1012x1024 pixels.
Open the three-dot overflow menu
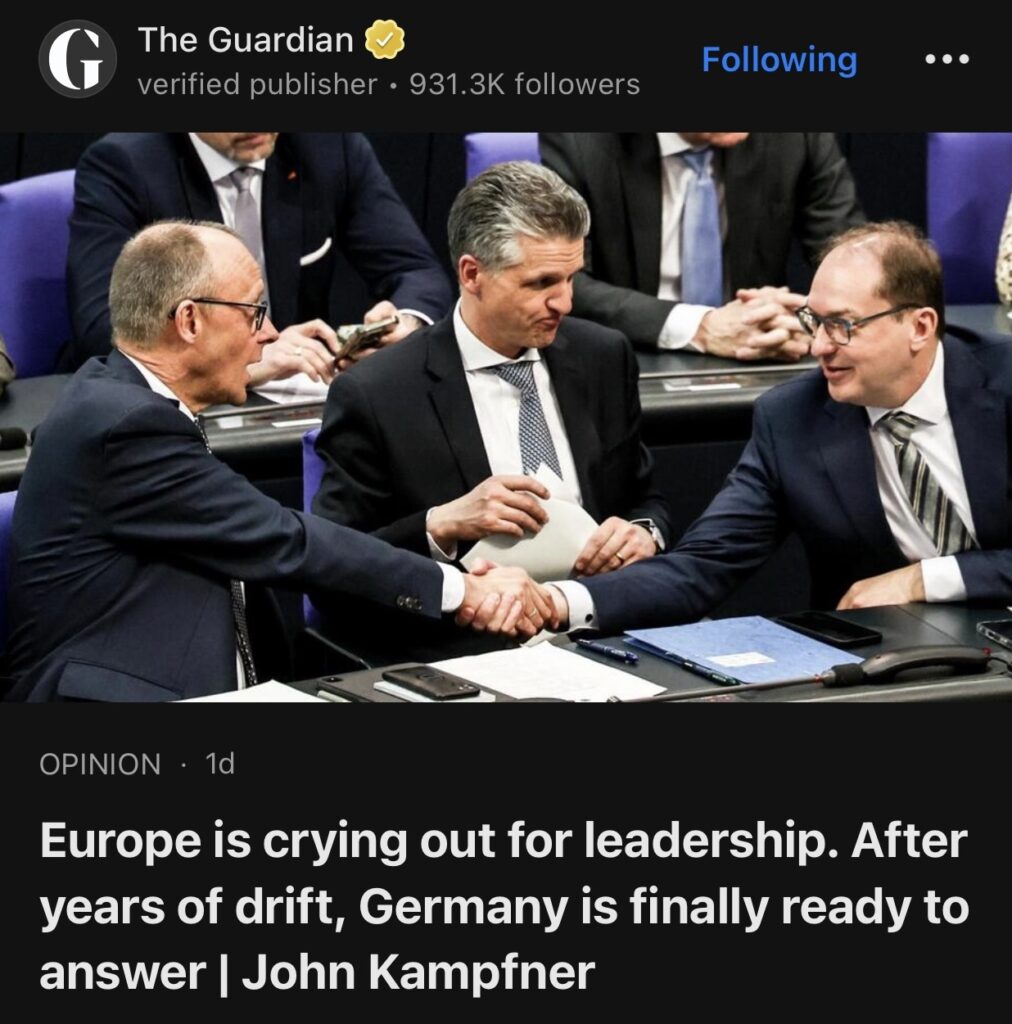pyautogui.click(x=946, y=59)
